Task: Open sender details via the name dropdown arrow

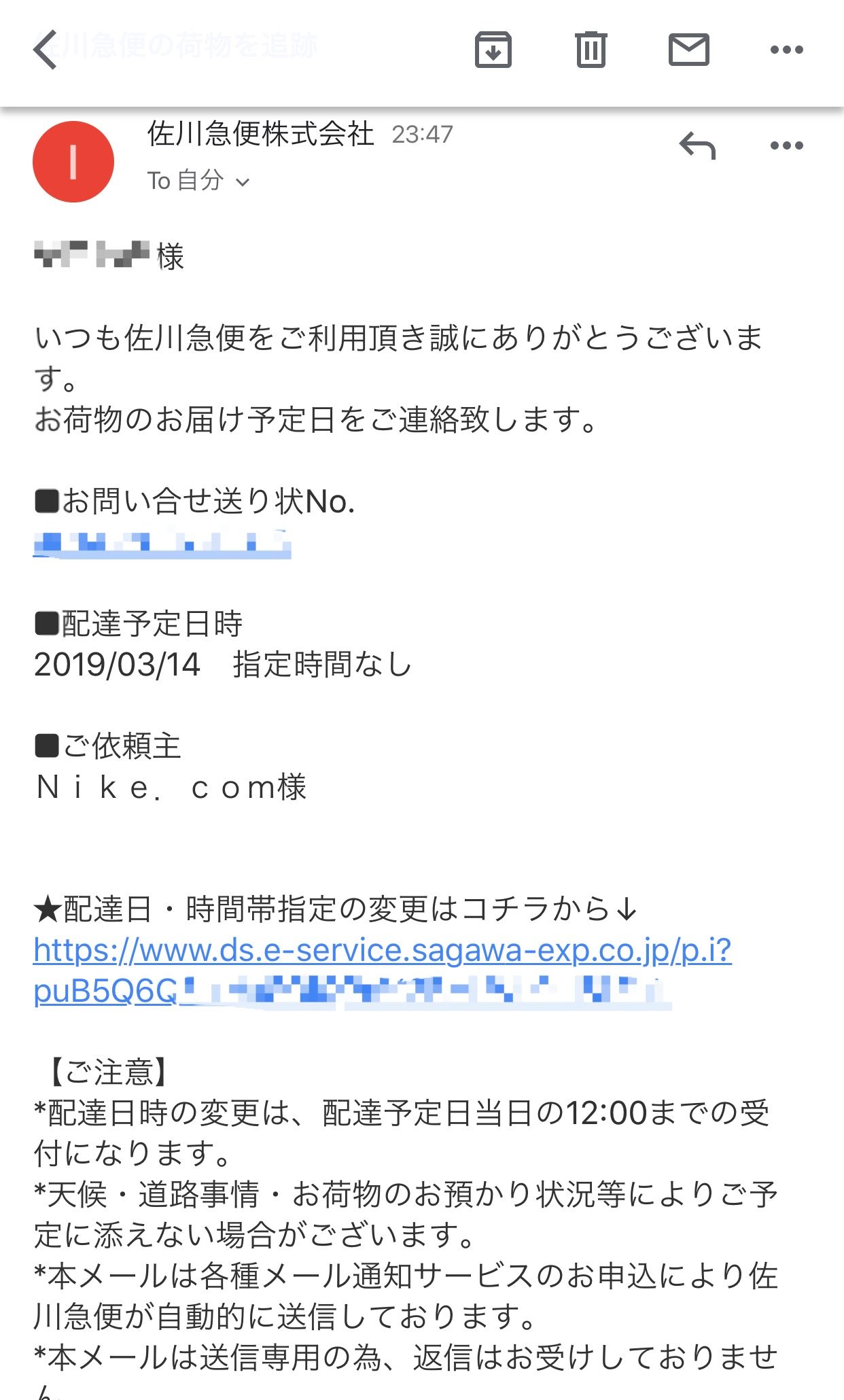Action: (244, 181)
